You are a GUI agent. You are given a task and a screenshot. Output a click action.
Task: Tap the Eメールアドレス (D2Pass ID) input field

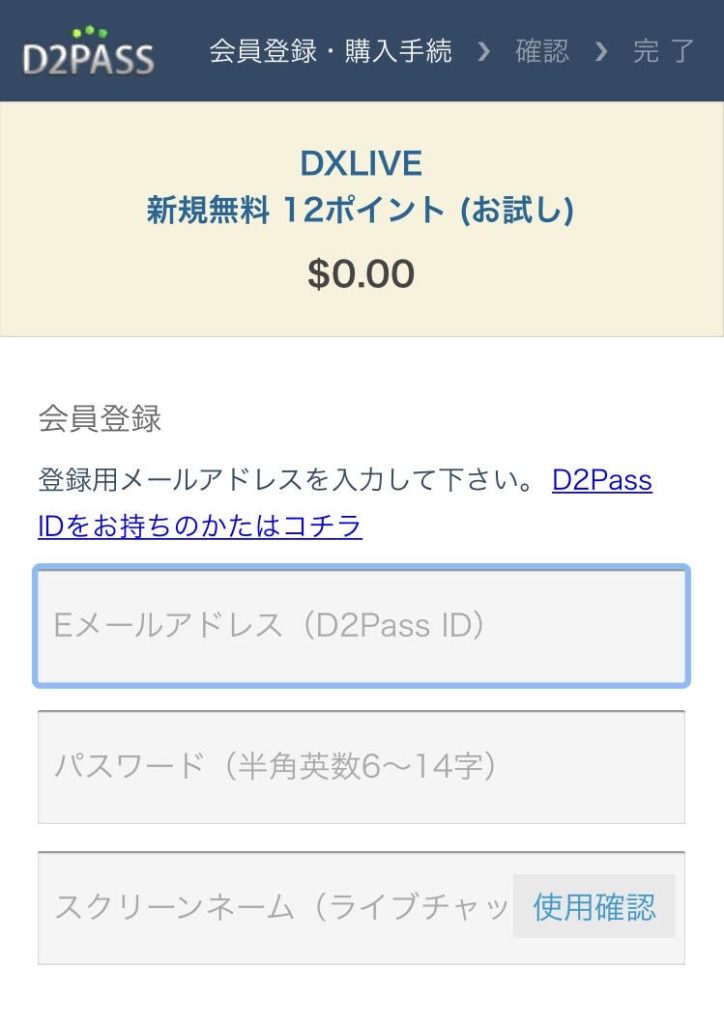click(x=361, y=626)
